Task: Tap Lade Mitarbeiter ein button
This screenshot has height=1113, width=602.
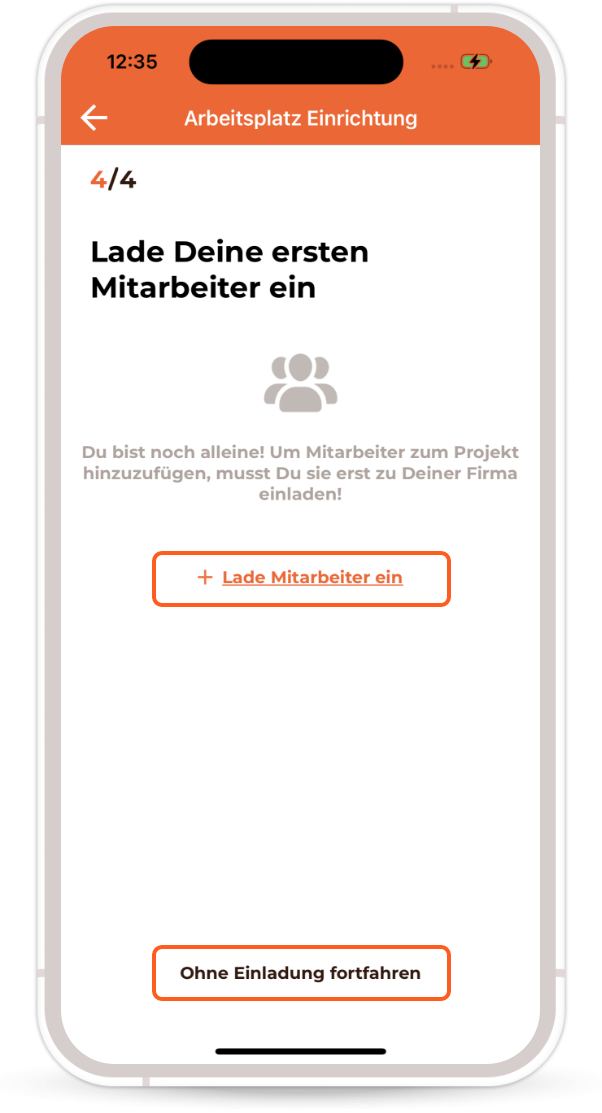Action: pos(301,579)
